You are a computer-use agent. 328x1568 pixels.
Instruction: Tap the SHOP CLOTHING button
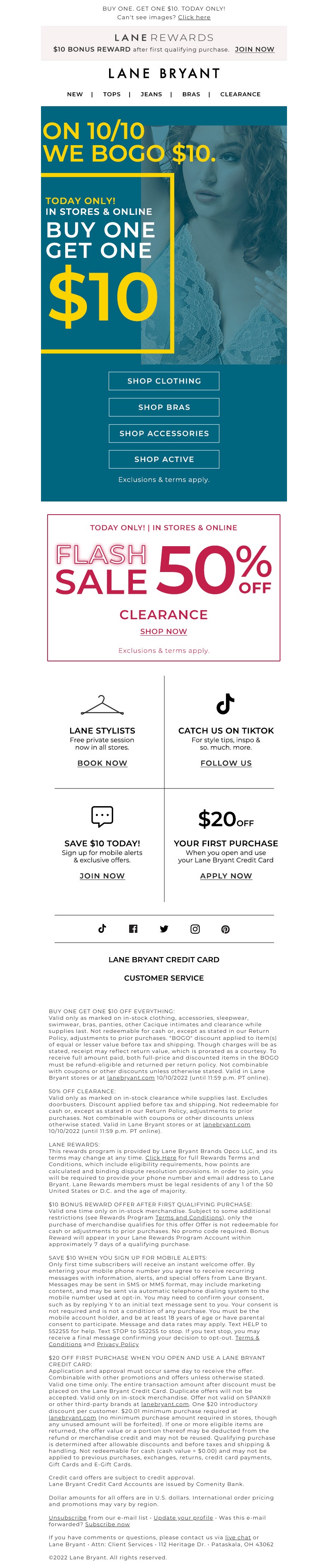coord(164,381)
